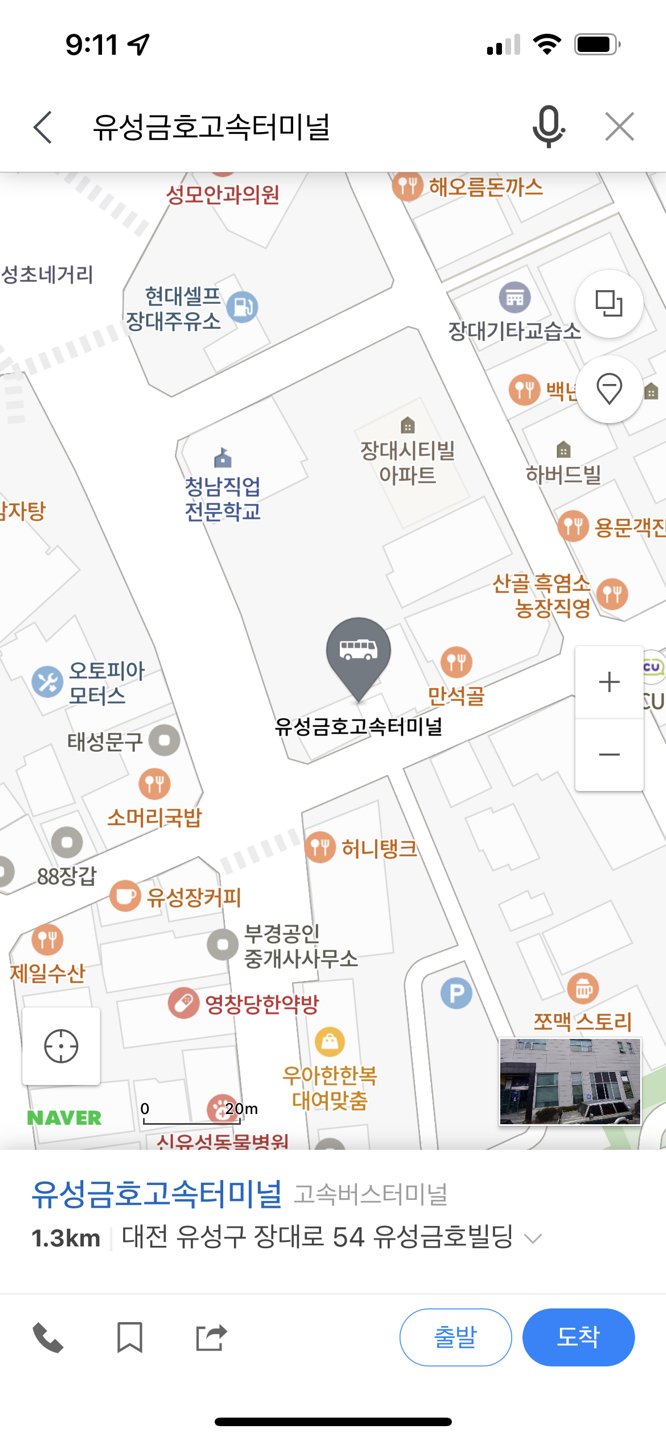
Task: Zoom out on the map
Action: [609, 754]
